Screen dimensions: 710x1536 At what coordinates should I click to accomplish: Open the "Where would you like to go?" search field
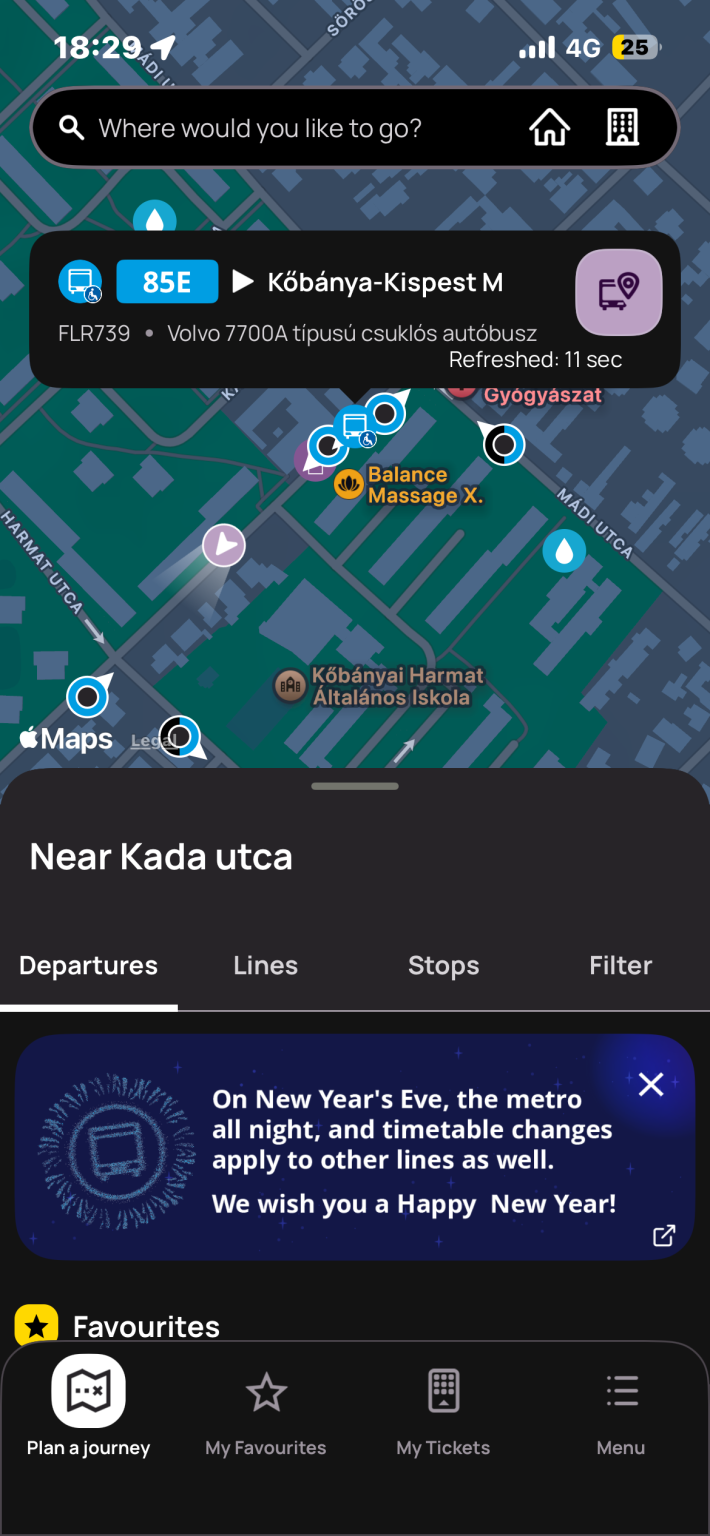pos(260,129)
